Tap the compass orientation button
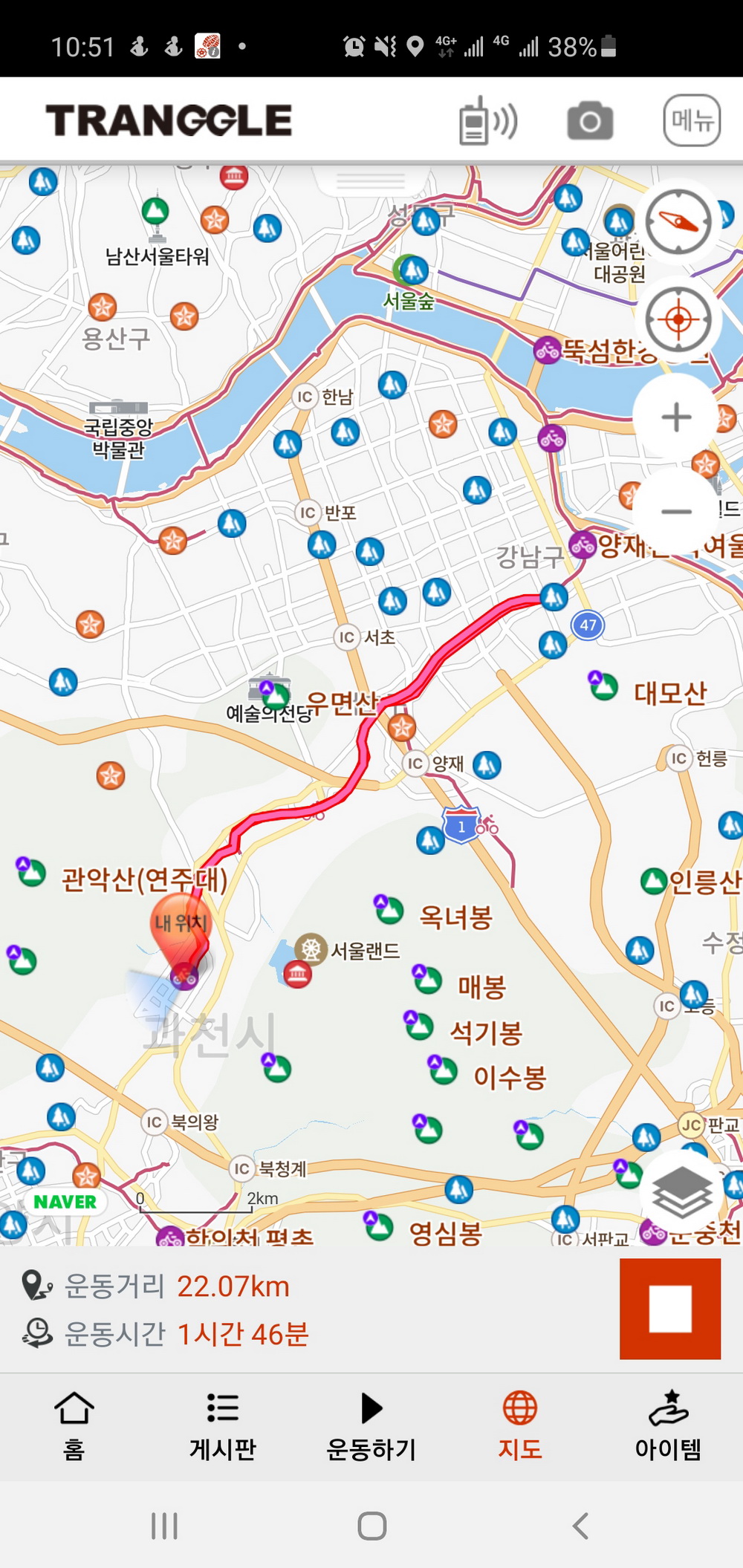 [x=678, y=222]
